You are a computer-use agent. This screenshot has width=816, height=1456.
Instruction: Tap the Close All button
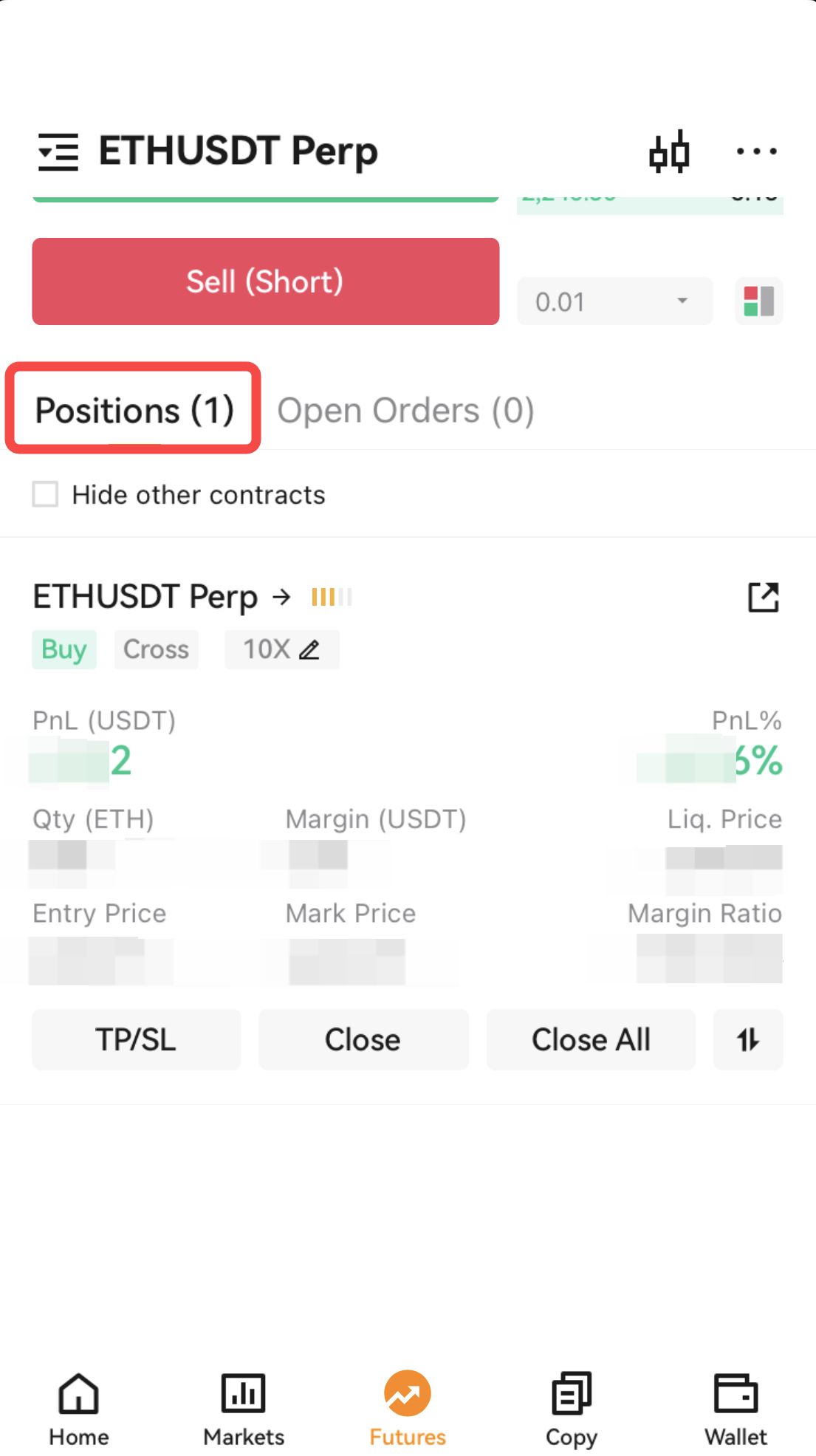[591, 1039]
